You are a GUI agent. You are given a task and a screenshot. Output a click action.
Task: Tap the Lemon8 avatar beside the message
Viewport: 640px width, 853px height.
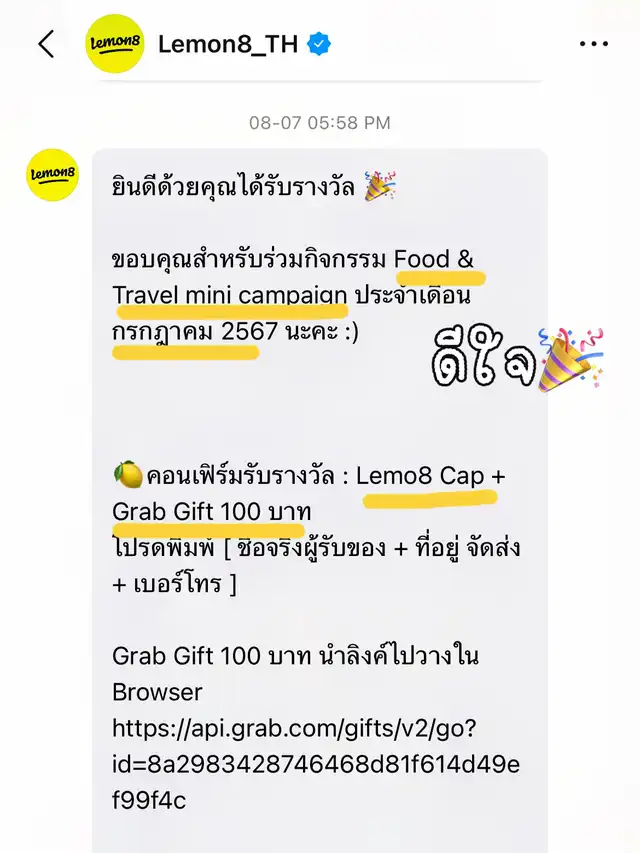tap(52, 176)
